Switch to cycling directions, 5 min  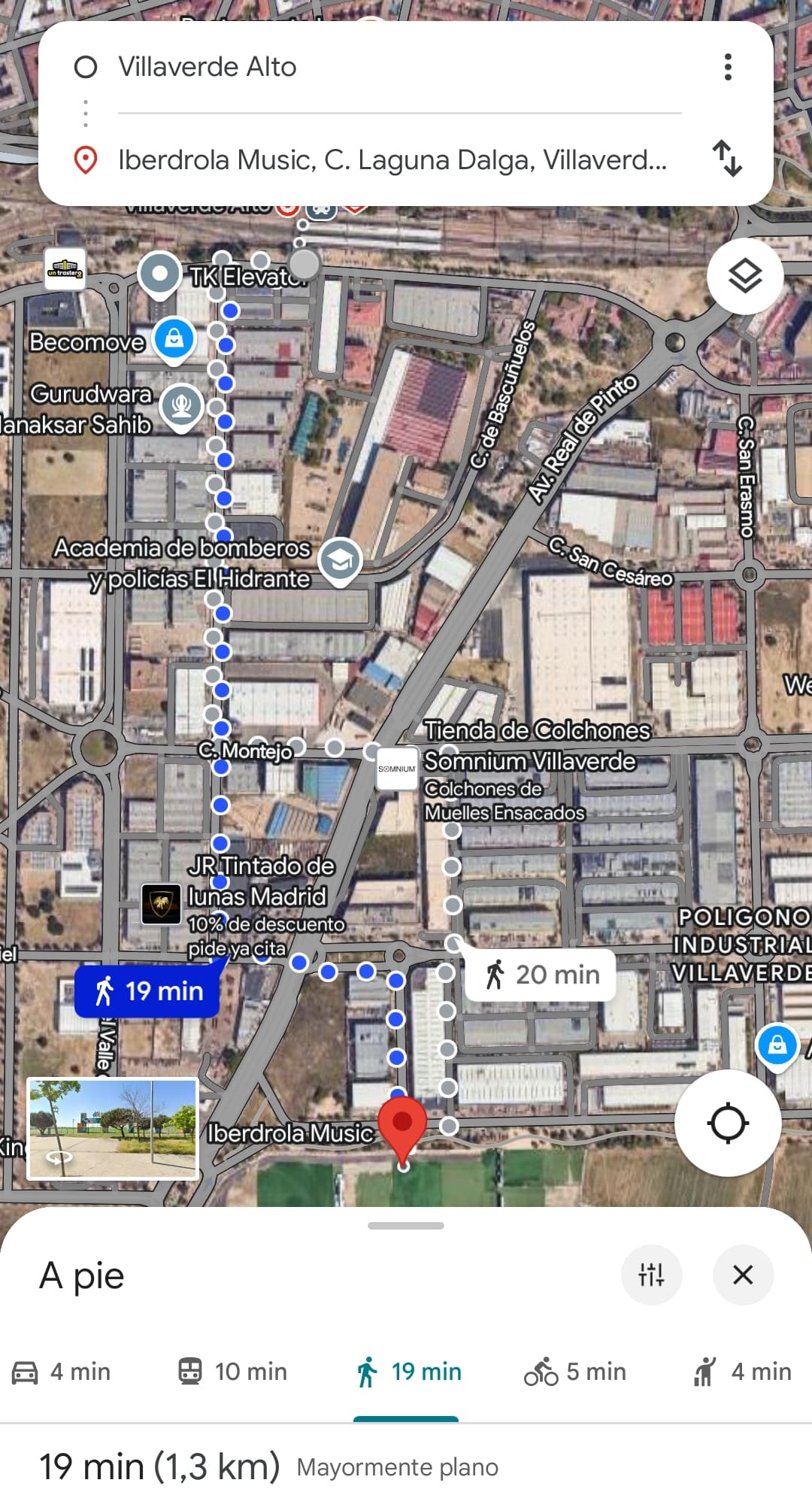pos(576,1372)
